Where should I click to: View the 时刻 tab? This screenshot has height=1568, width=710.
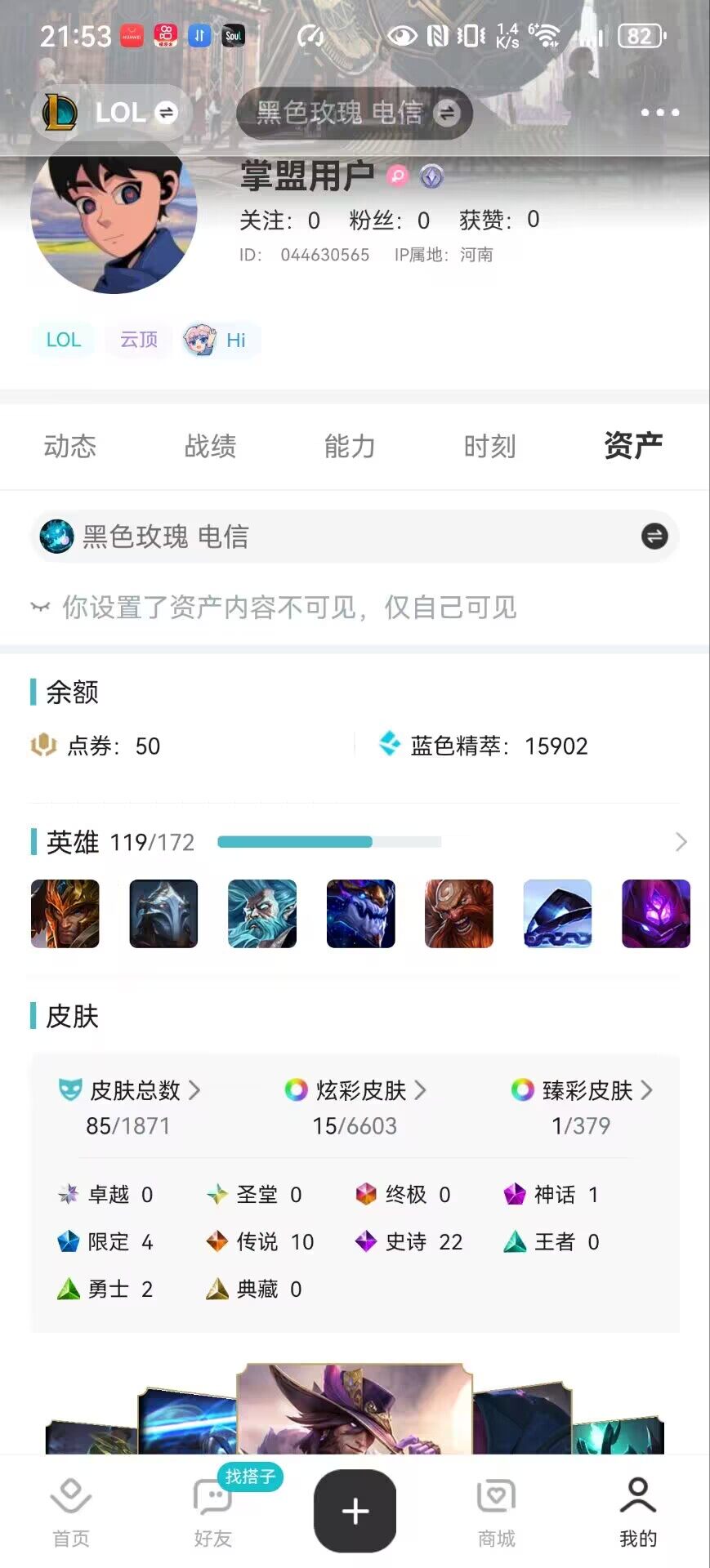click(489, 447)
